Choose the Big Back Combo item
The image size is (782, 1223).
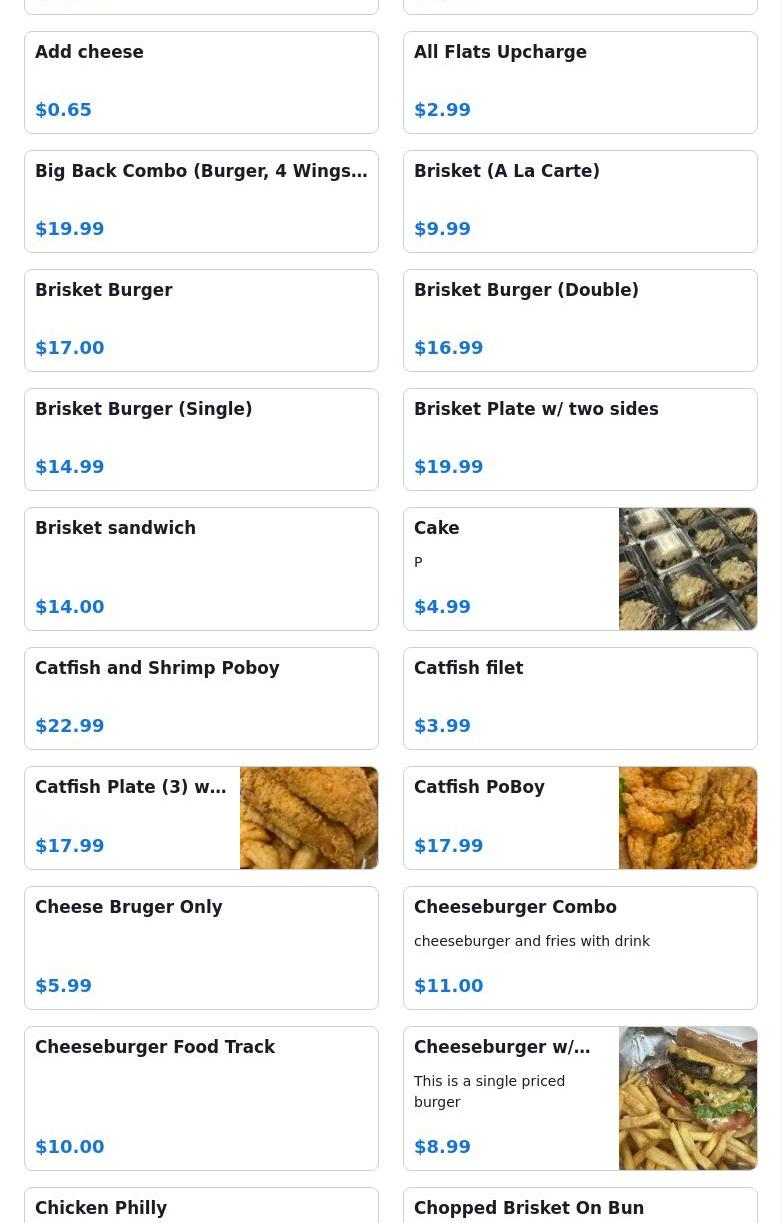click(201, 201)
